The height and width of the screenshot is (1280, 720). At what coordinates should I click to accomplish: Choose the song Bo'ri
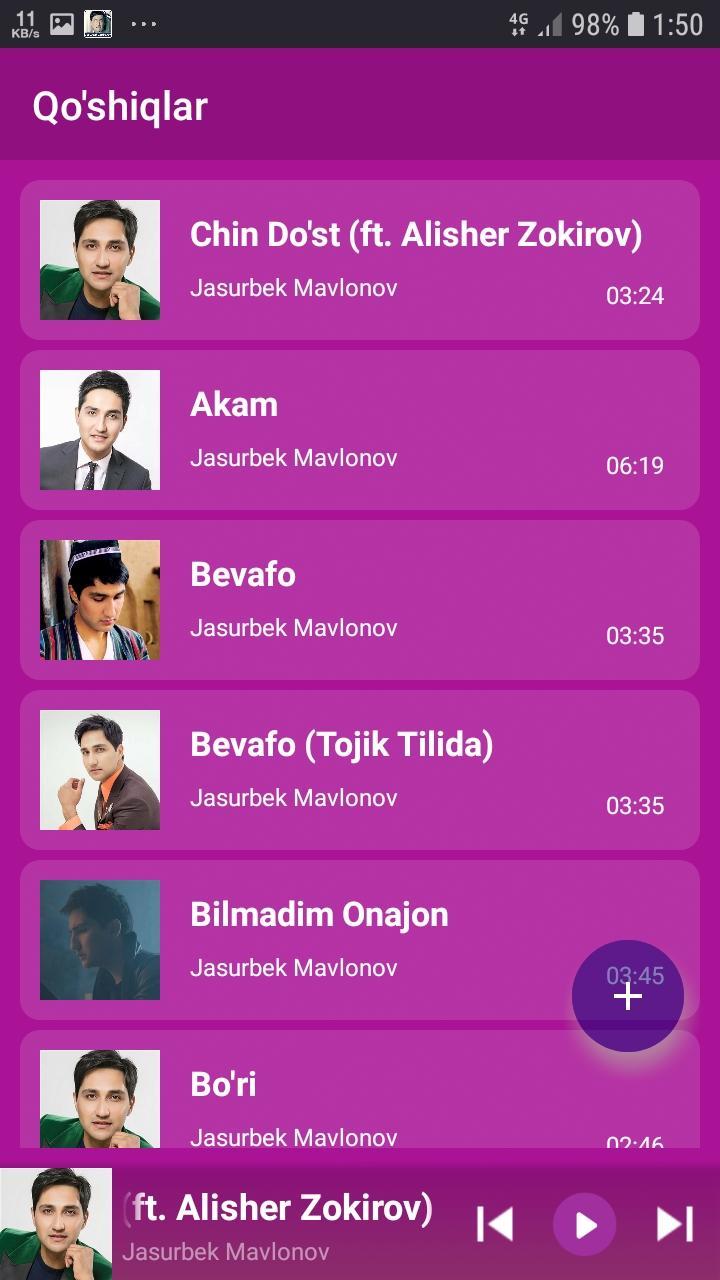coord(360,1095)
